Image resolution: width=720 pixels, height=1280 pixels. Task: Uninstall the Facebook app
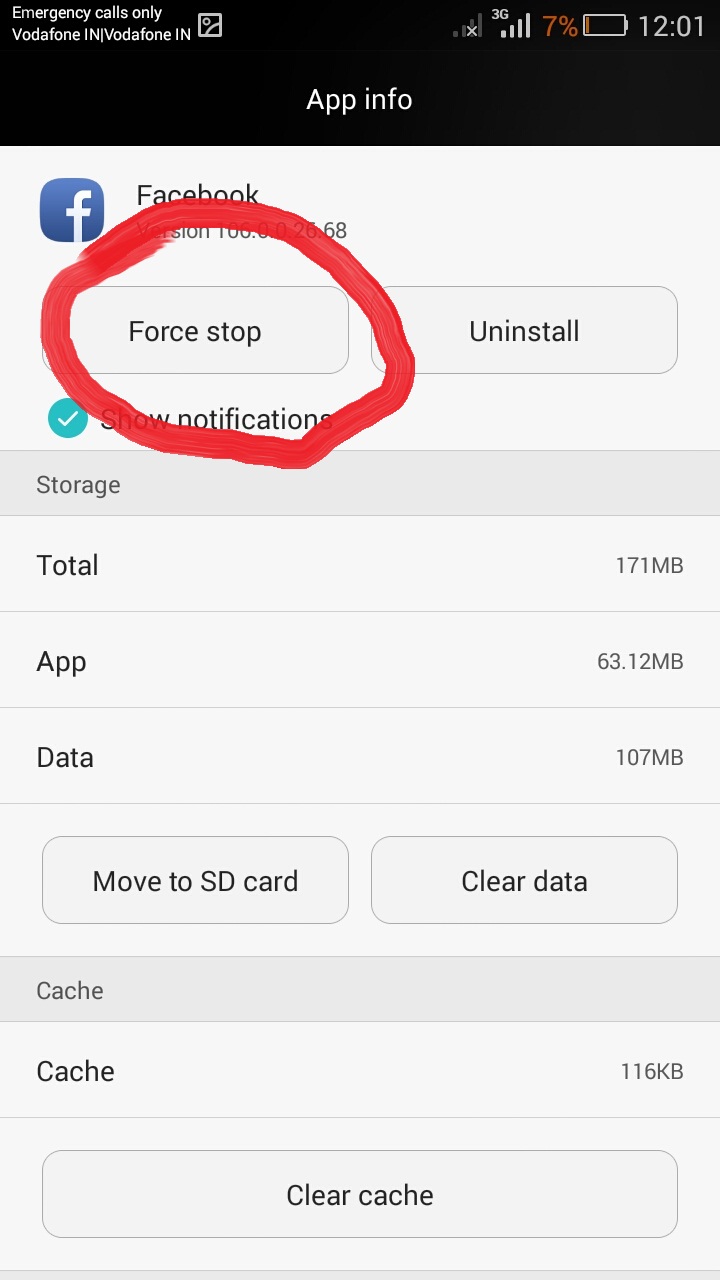pos(524,331)
